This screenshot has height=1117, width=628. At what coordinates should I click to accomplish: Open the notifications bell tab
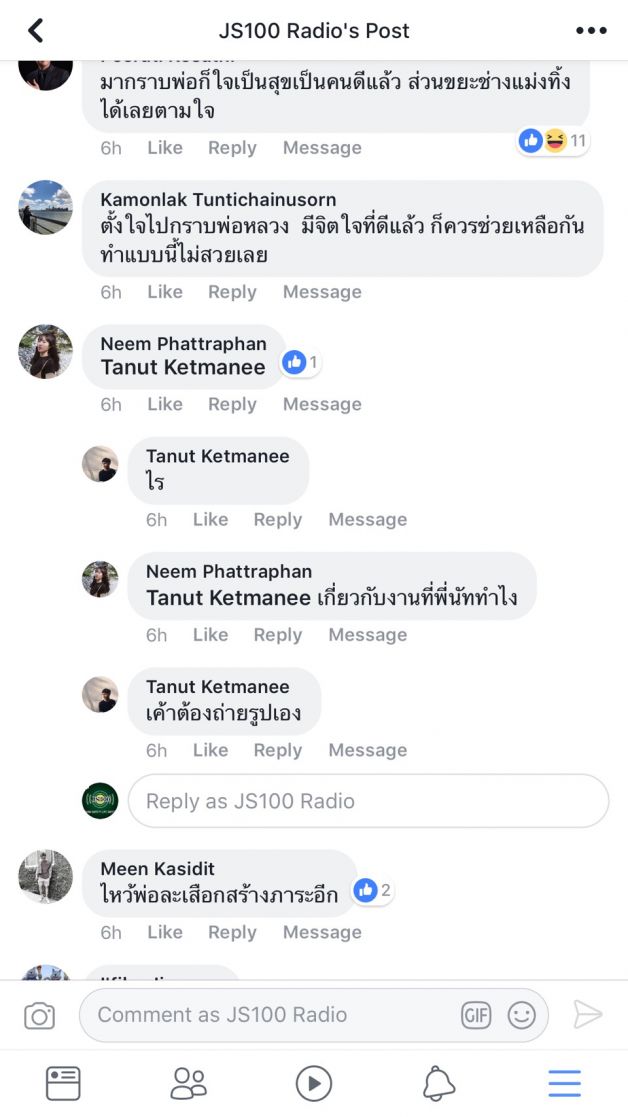pyautogui.click(x=438, y=1083)
